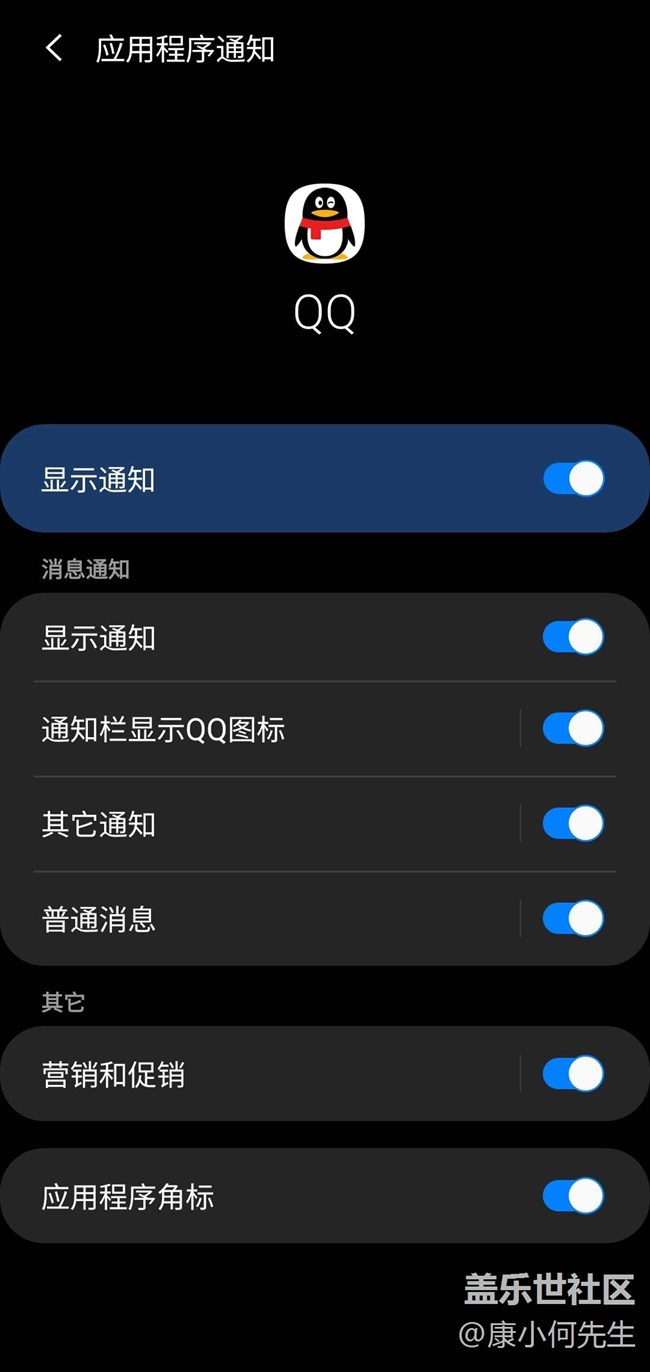This screenshot has height=1372, width=650.
Task: Turn off the highlighted main 显示通知 switch
Action: [574, 479]
